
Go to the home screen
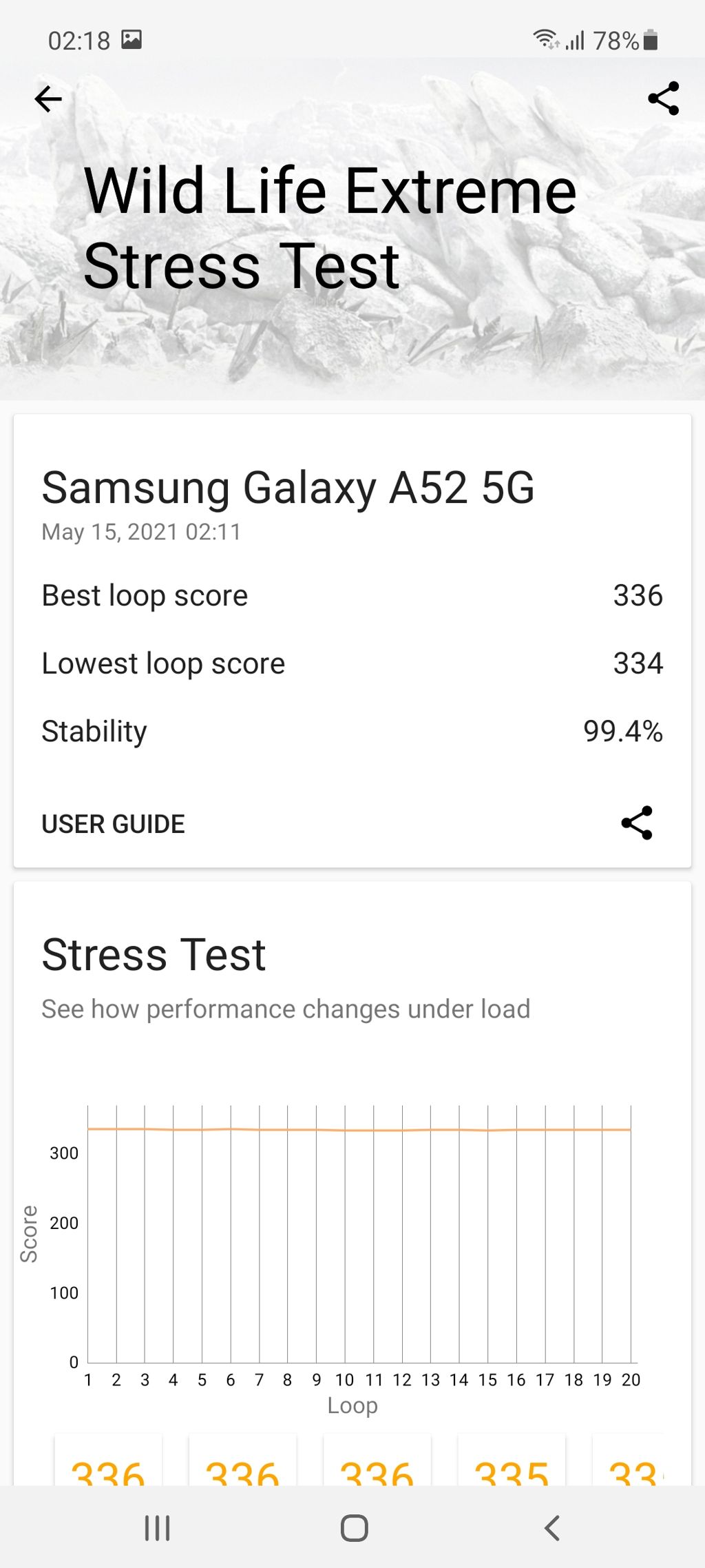354,1528
